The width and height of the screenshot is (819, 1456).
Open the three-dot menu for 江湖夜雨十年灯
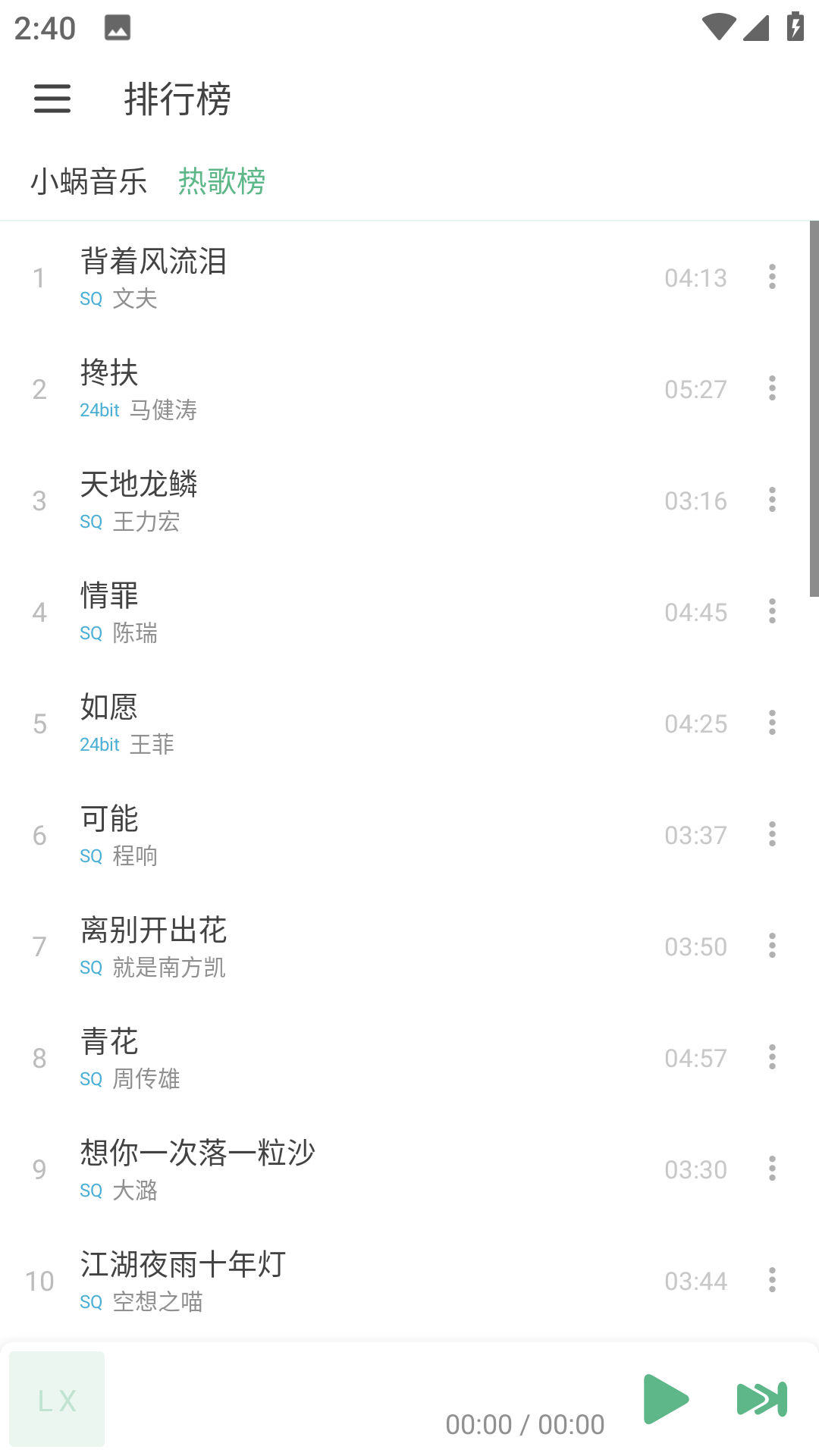click(772, 1280)
